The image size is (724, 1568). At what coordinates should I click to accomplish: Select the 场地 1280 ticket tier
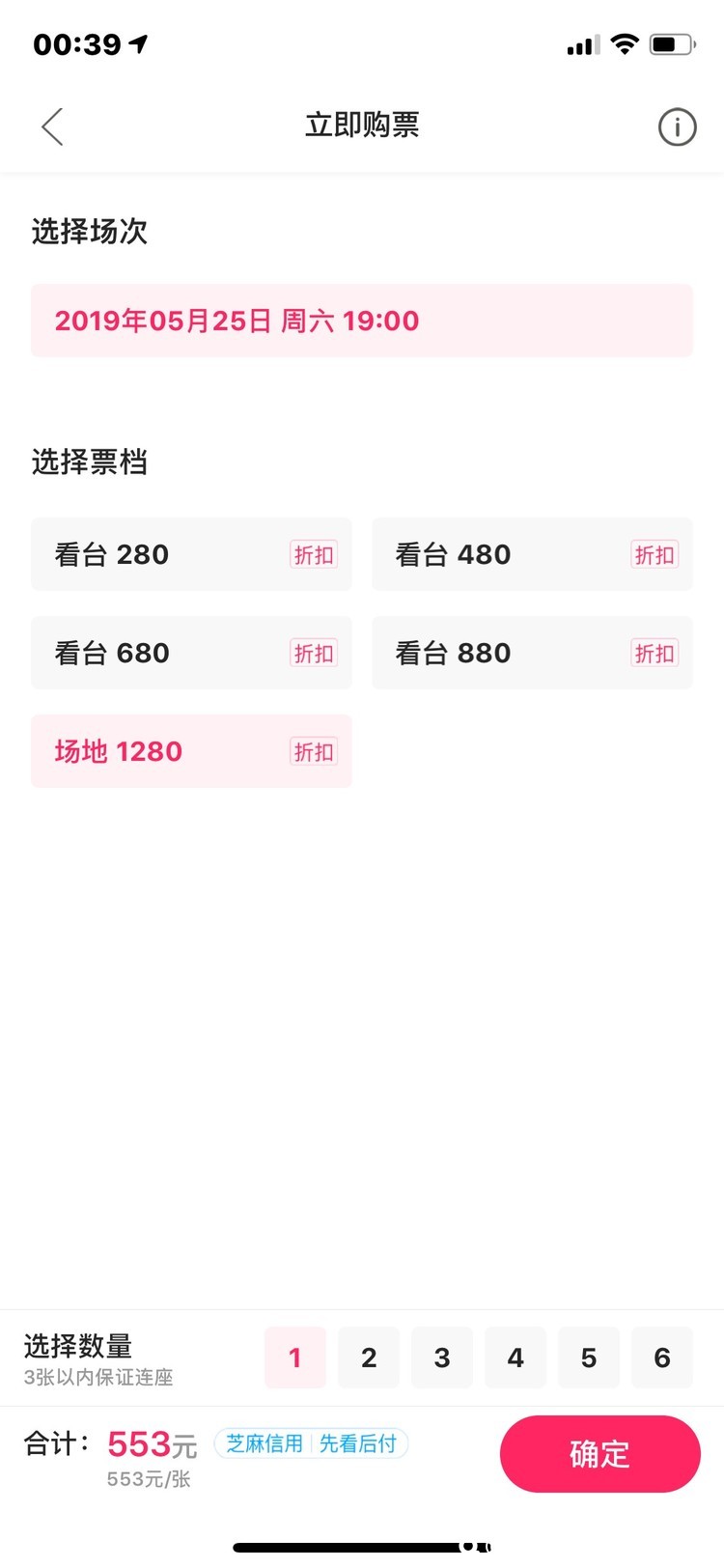click(191, 751)
